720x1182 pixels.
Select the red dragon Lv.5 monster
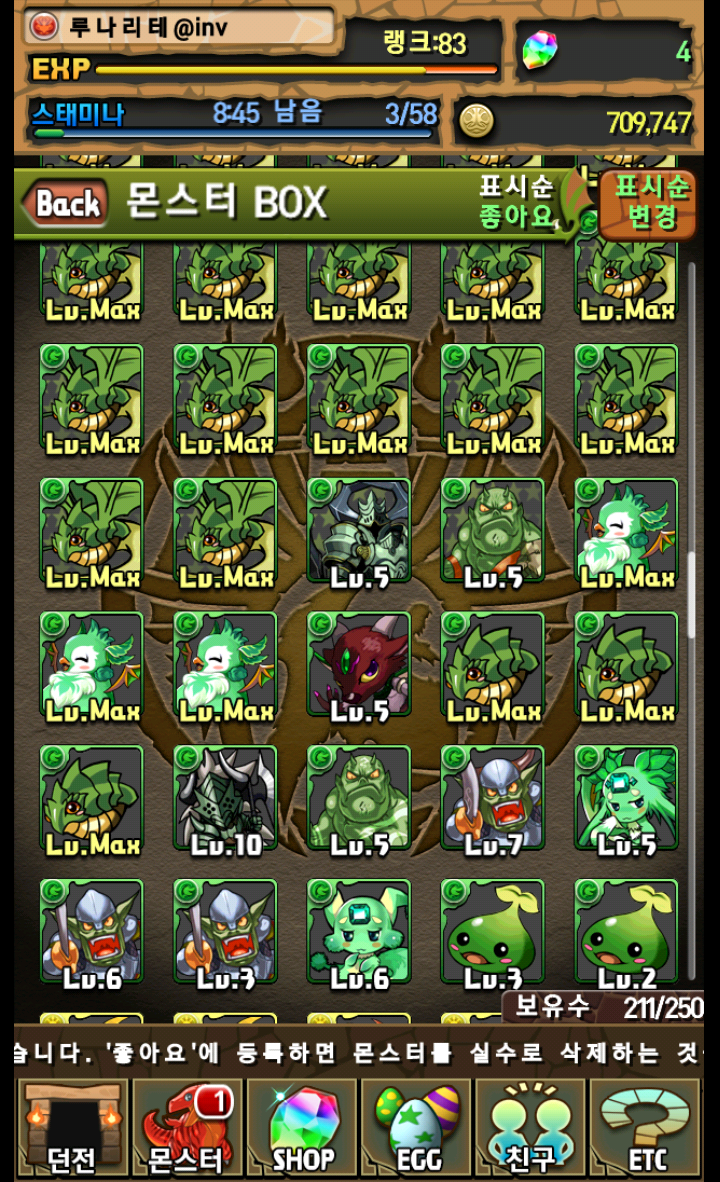coord(359,665)
